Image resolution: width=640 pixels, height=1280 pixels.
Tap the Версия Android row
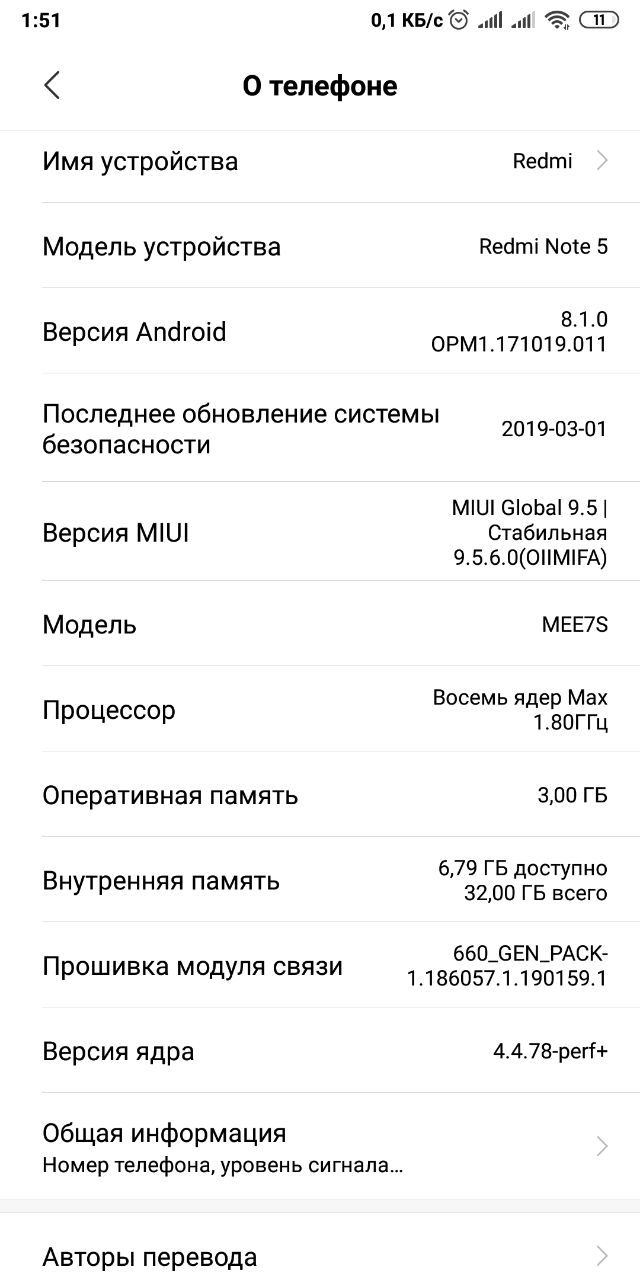(x=320, y=331)
